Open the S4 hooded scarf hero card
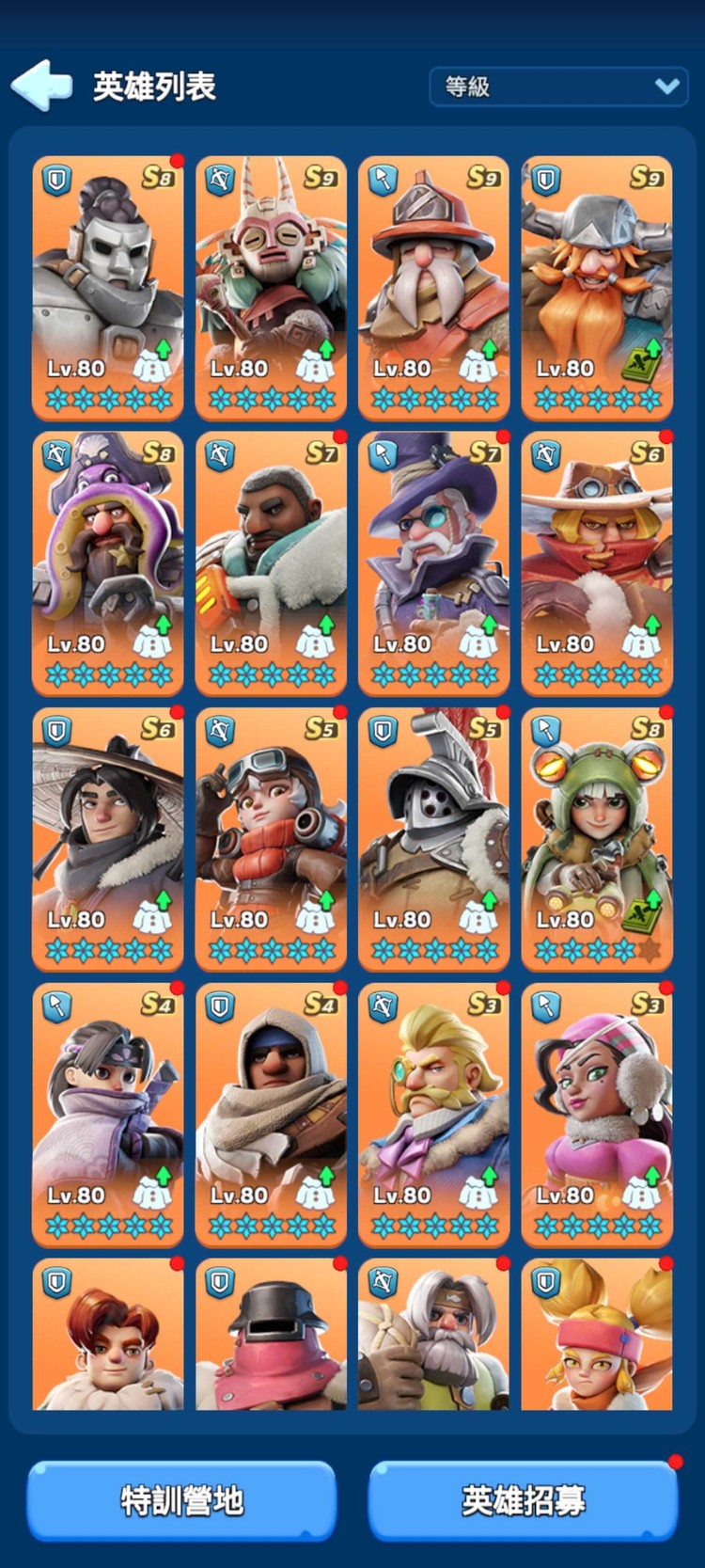Image resolution: width=705 pixels, height=1568 pixels. click(x=271, y=1112)
